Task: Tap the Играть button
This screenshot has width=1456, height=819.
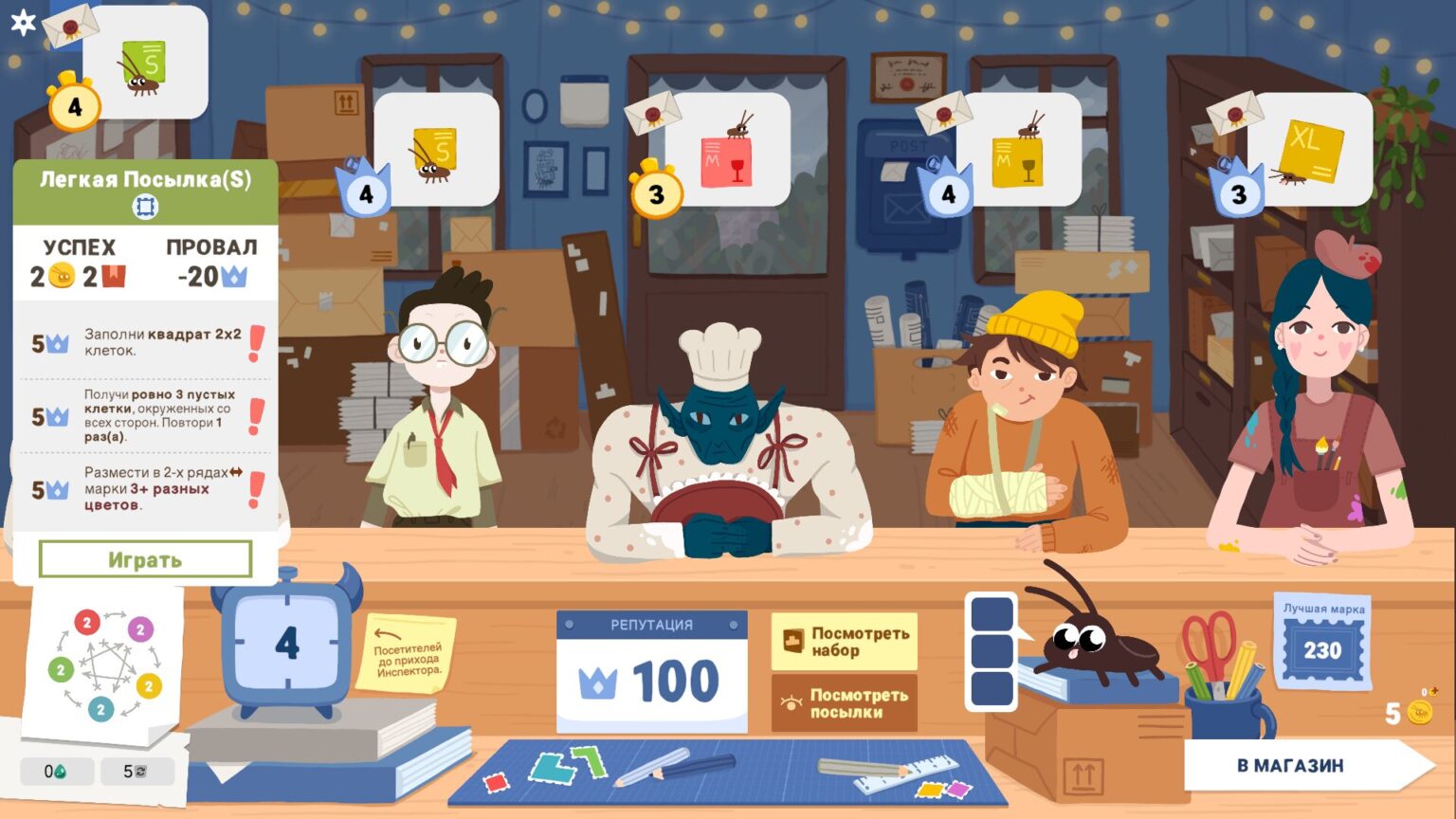Action: (x=145, y=559)
